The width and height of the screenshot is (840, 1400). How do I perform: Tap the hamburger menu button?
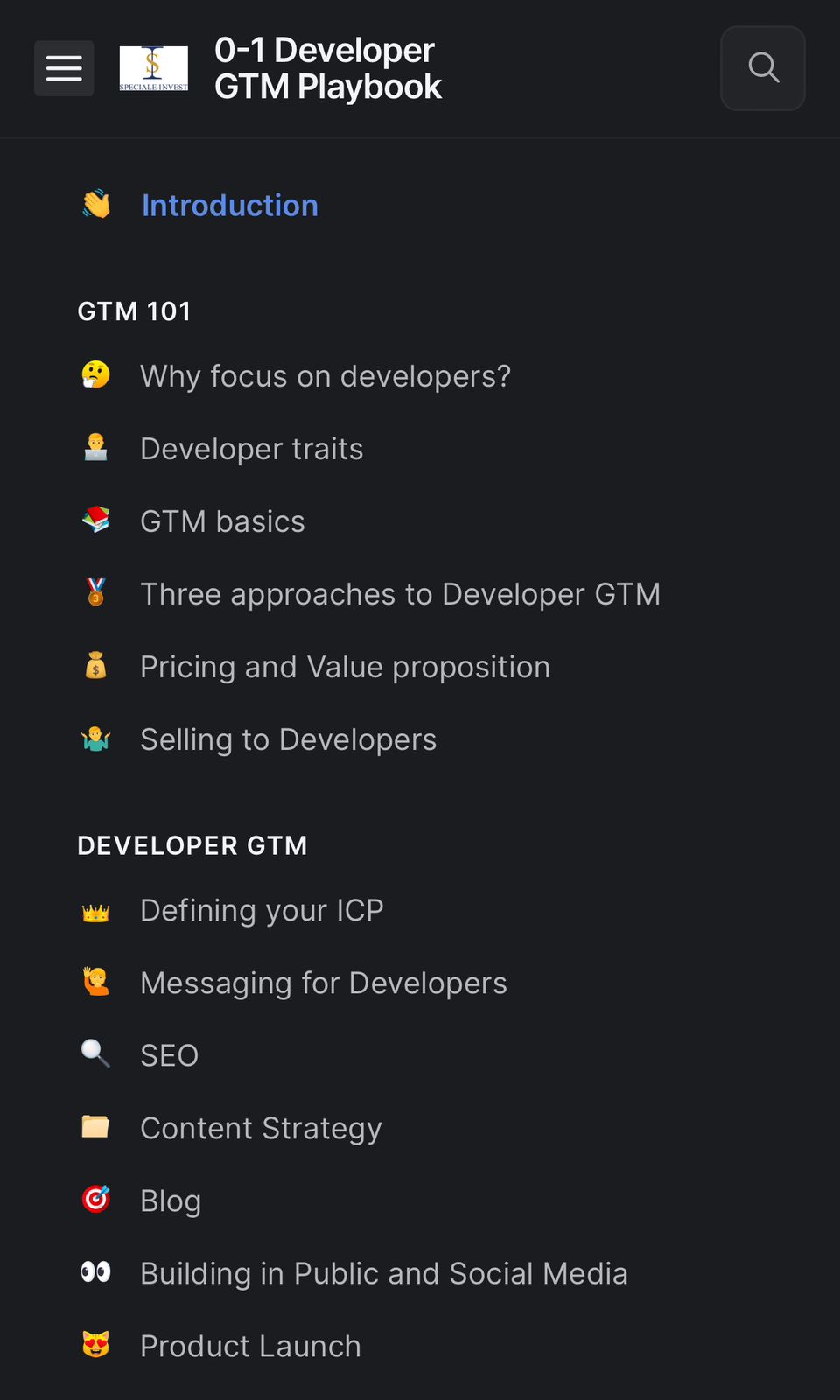click(x=64, y=68)
